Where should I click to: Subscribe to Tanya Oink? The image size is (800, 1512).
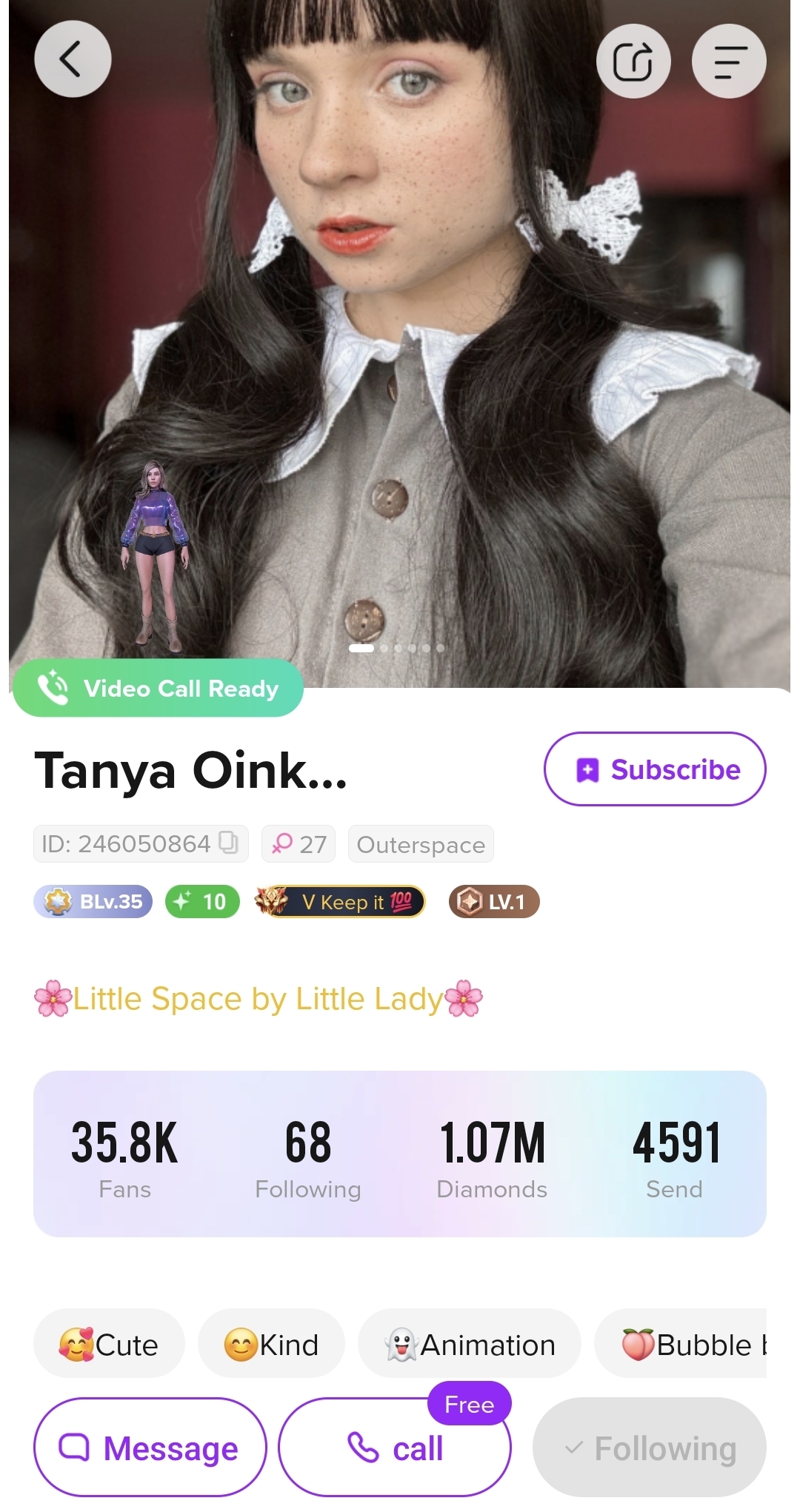(655, 769)
